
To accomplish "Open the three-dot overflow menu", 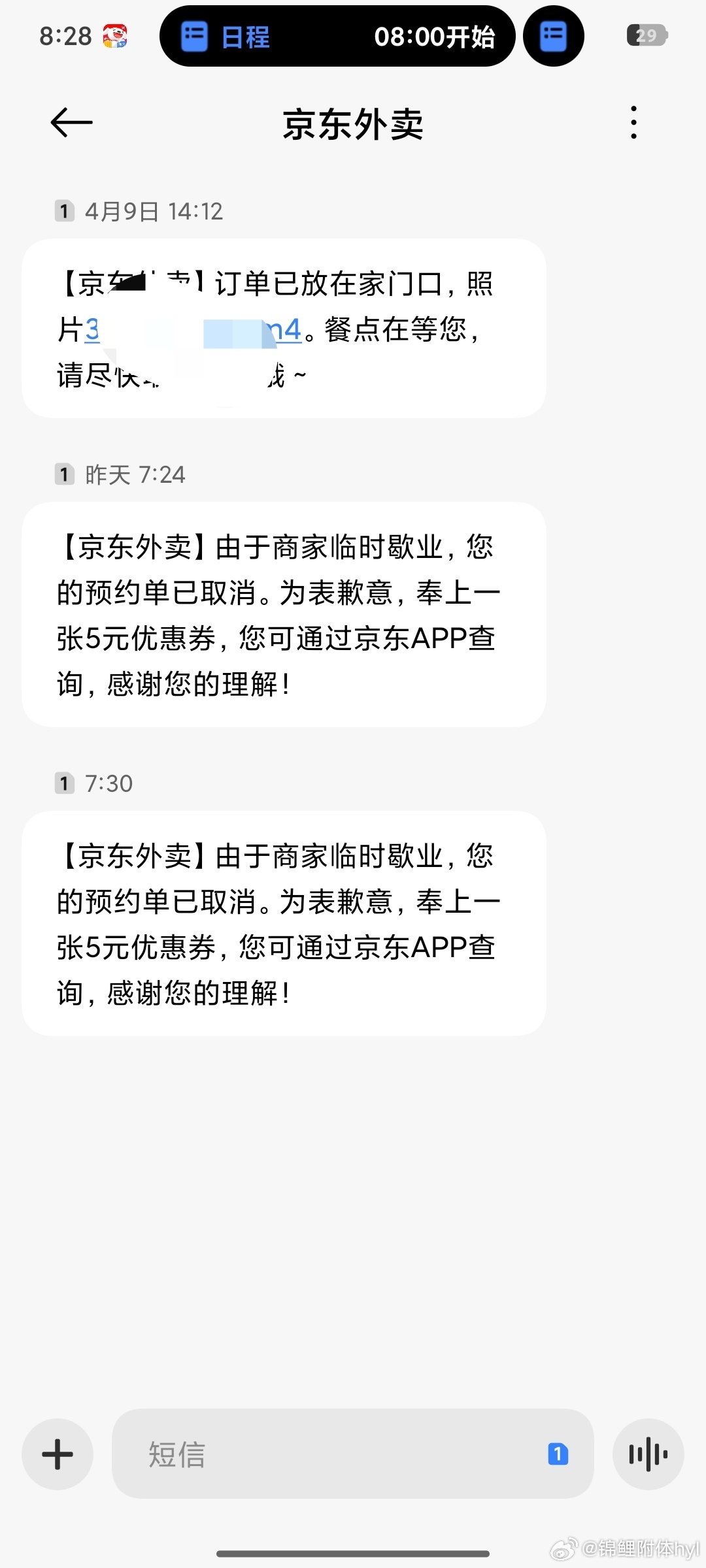I will [633, 123].
